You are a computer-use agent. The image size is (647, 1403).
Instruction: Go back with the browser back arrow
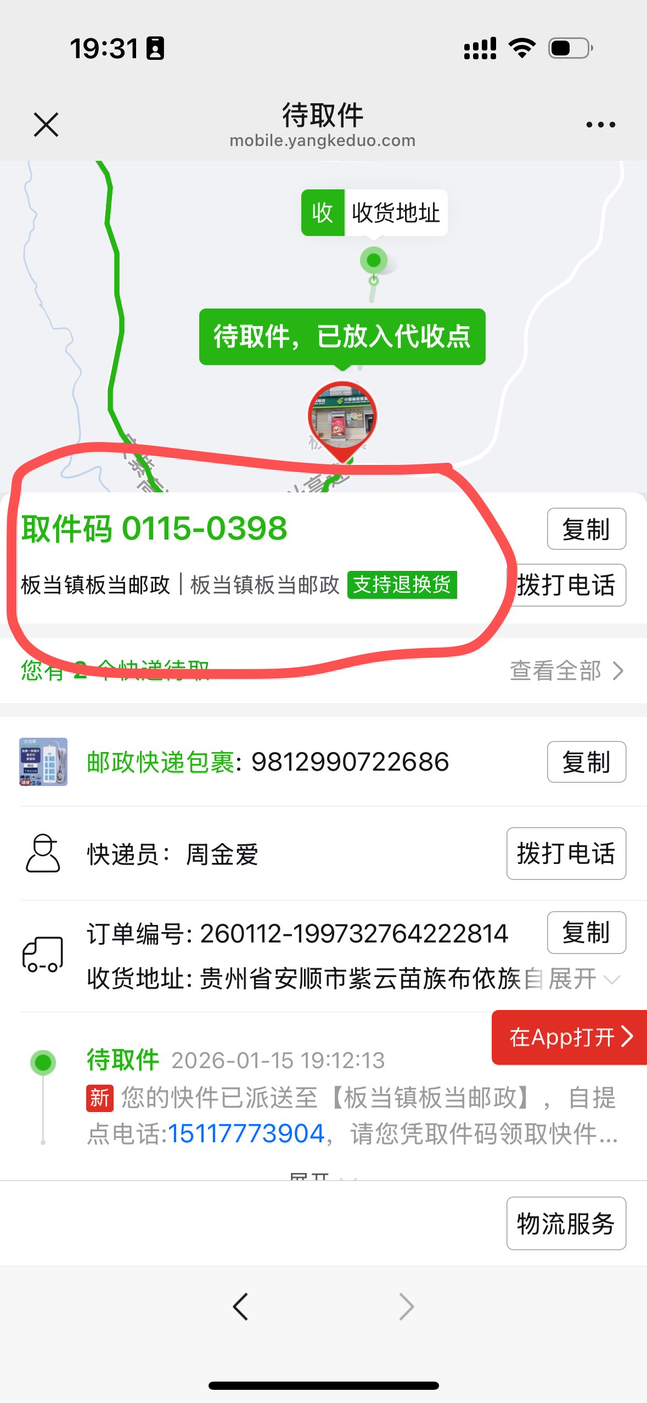240,1306
